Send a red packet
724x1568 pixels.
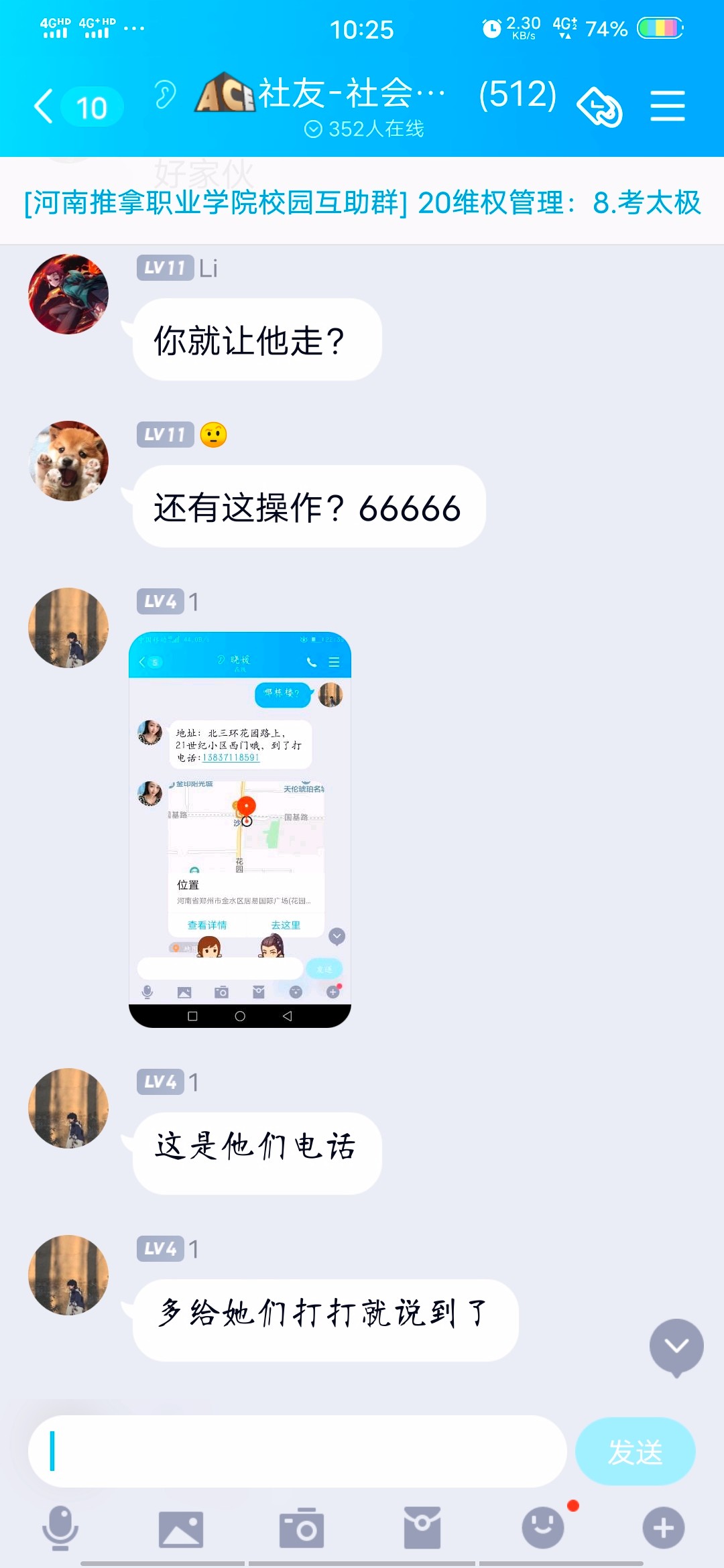422,1528
